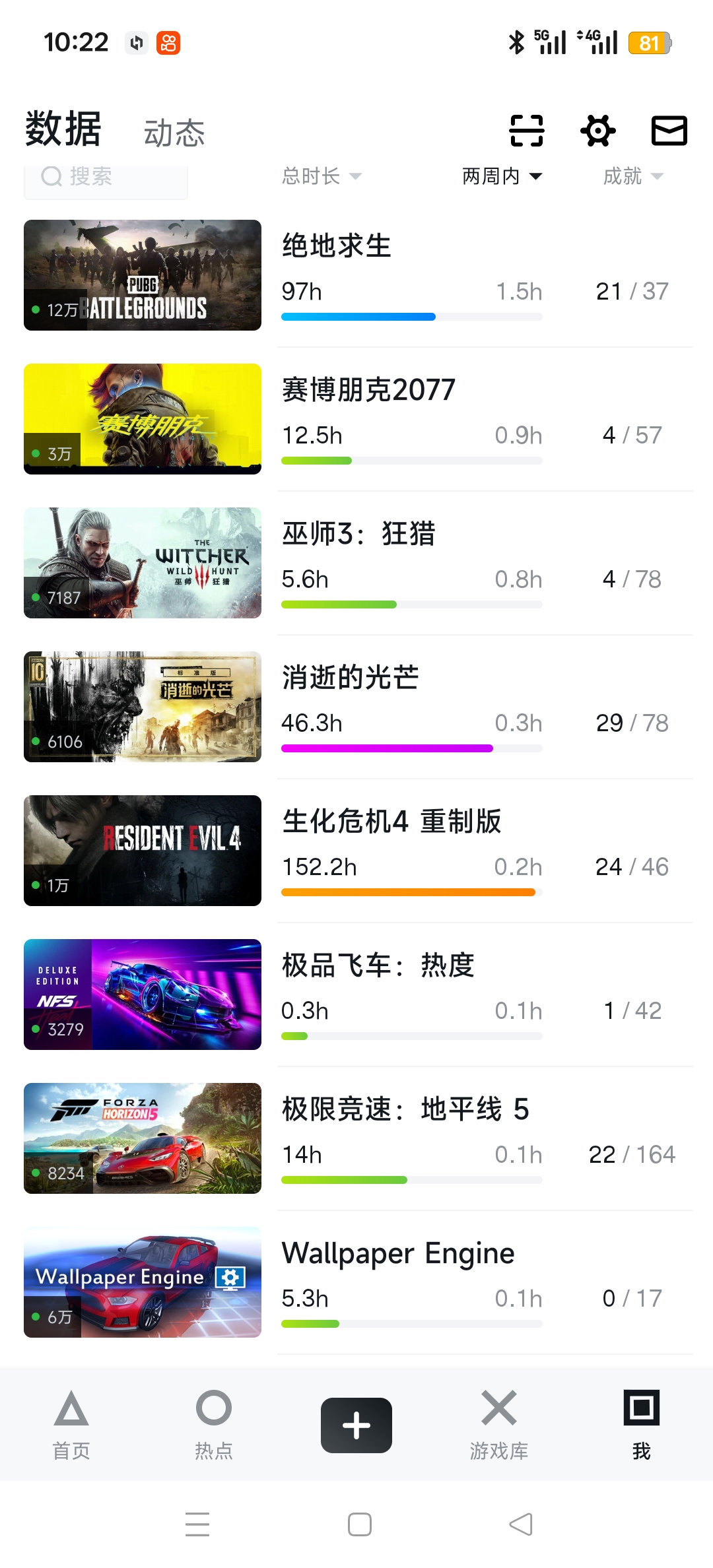Open settings gear icon
This screenshot has height=1568, width=713.
point(598,130)
